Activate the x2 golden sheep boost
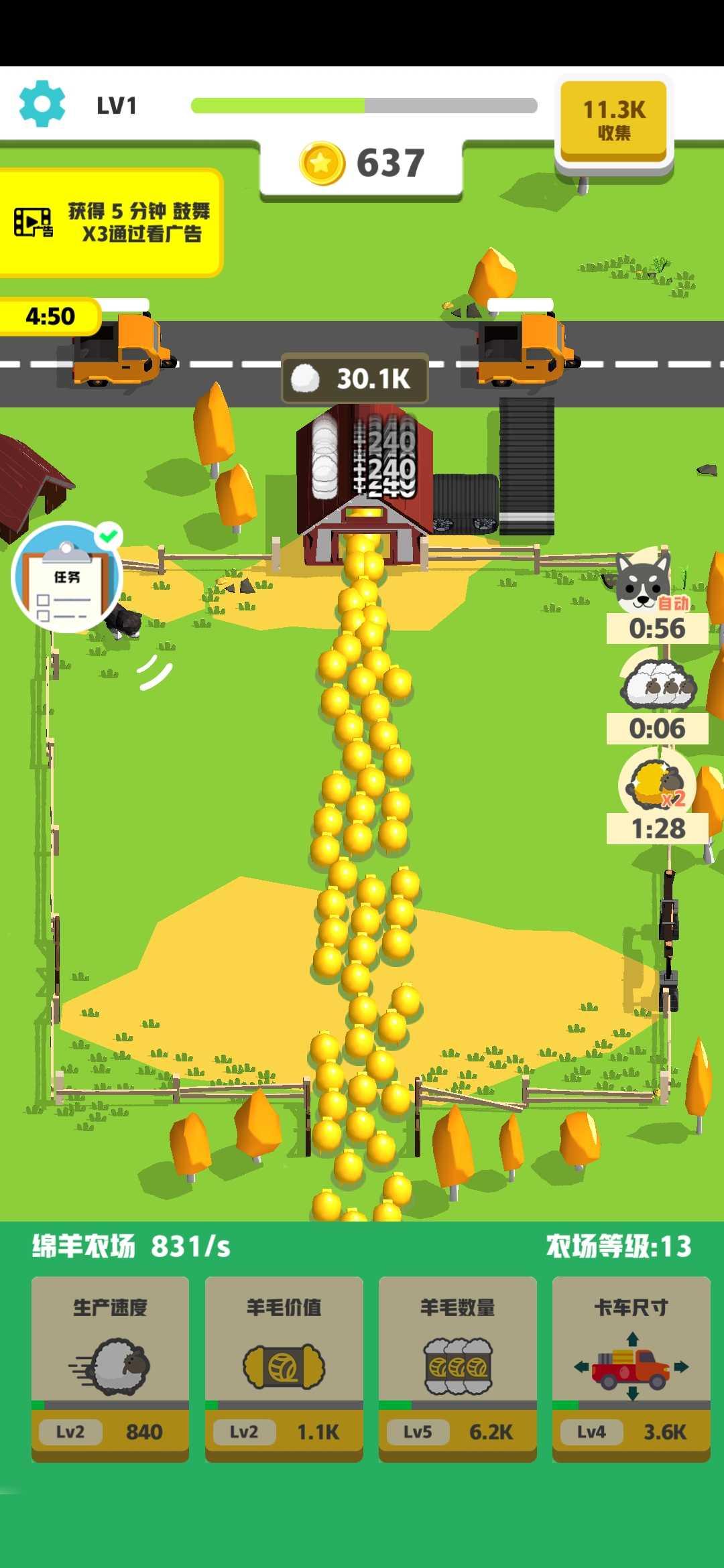This screenshot has width=724, height=1568. tap(657, 796)
